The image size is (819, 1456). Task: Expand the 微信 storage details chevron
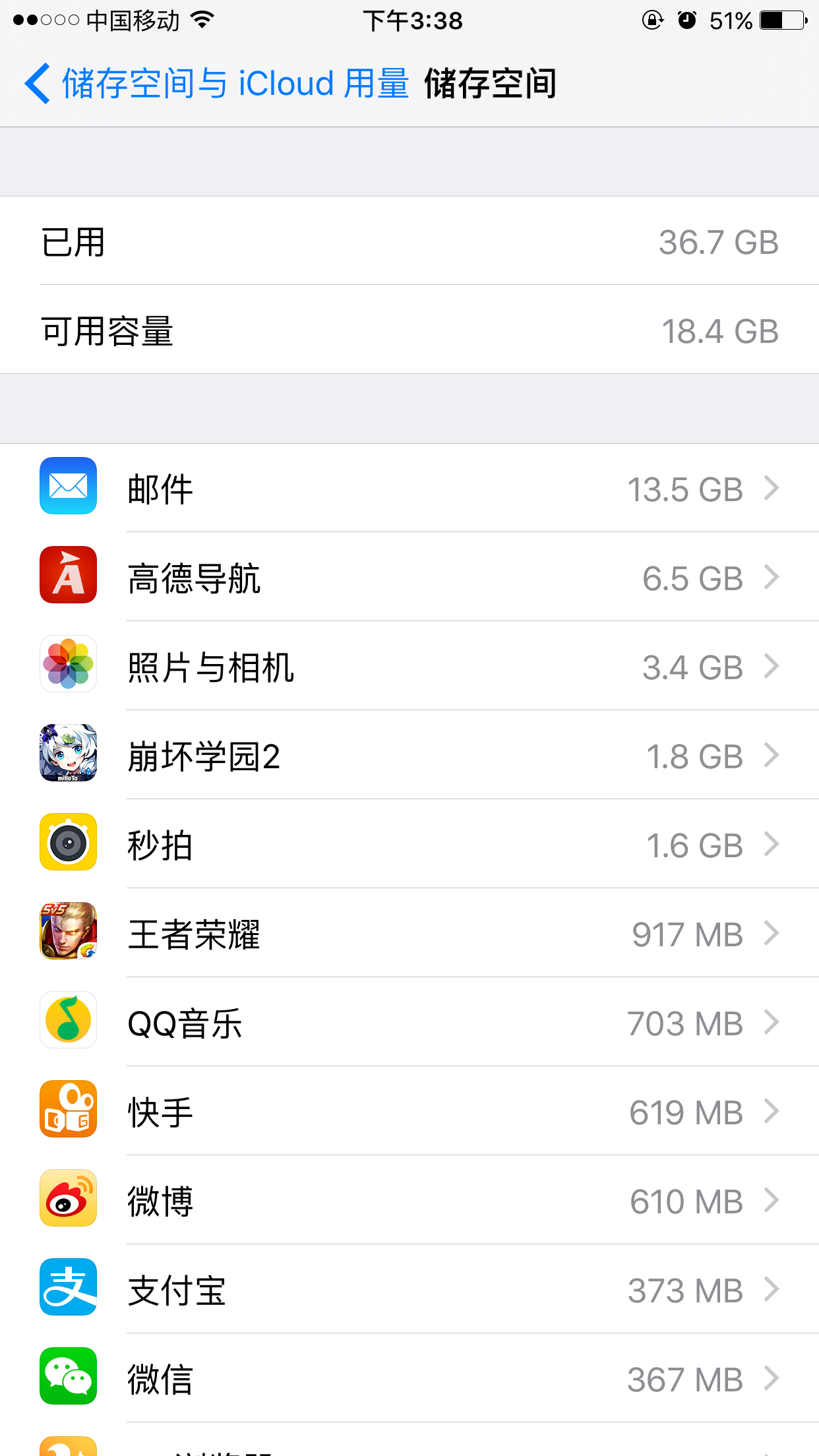tap(770, 1379)
